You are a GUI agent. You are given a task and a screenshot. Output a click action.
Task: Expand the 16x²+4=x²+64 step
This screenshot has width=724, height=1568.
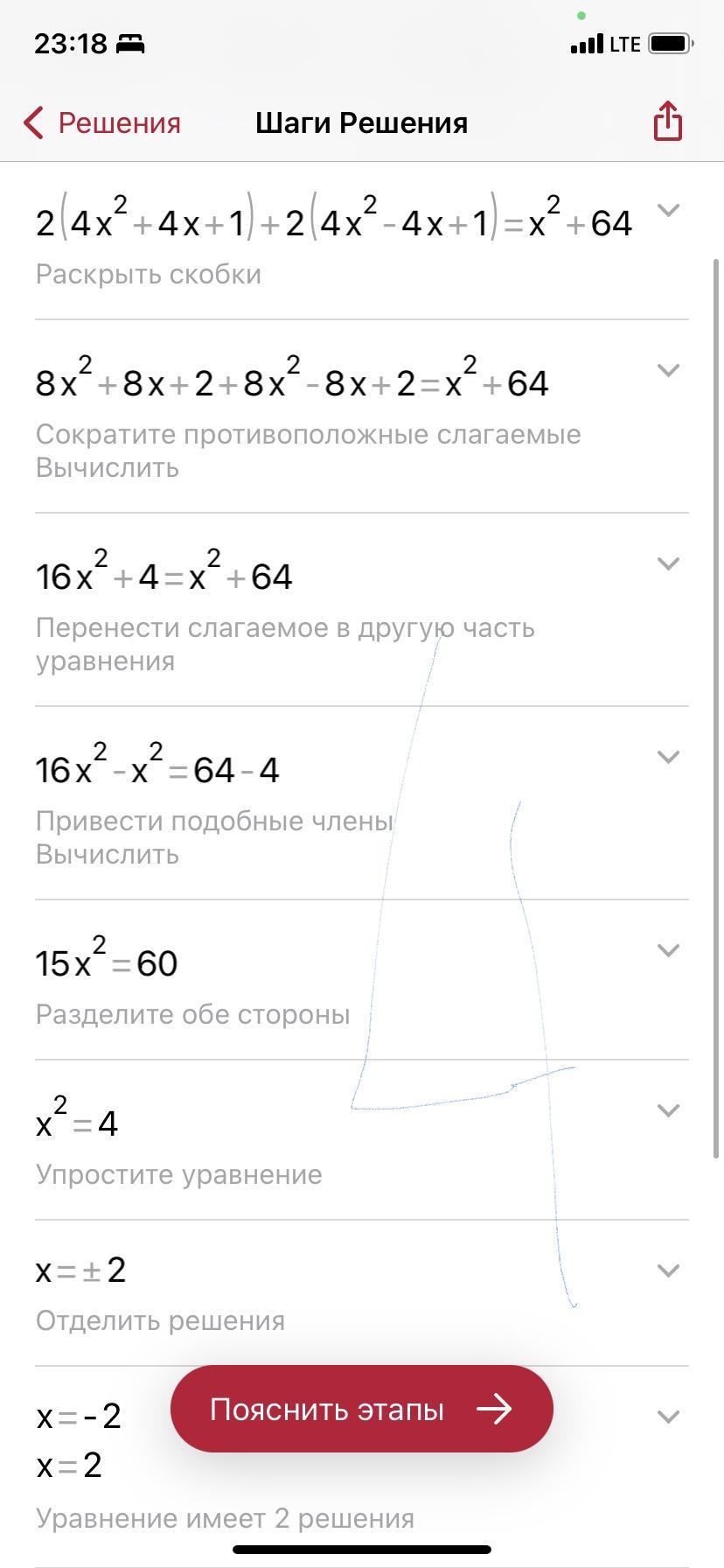coord(668,563)
